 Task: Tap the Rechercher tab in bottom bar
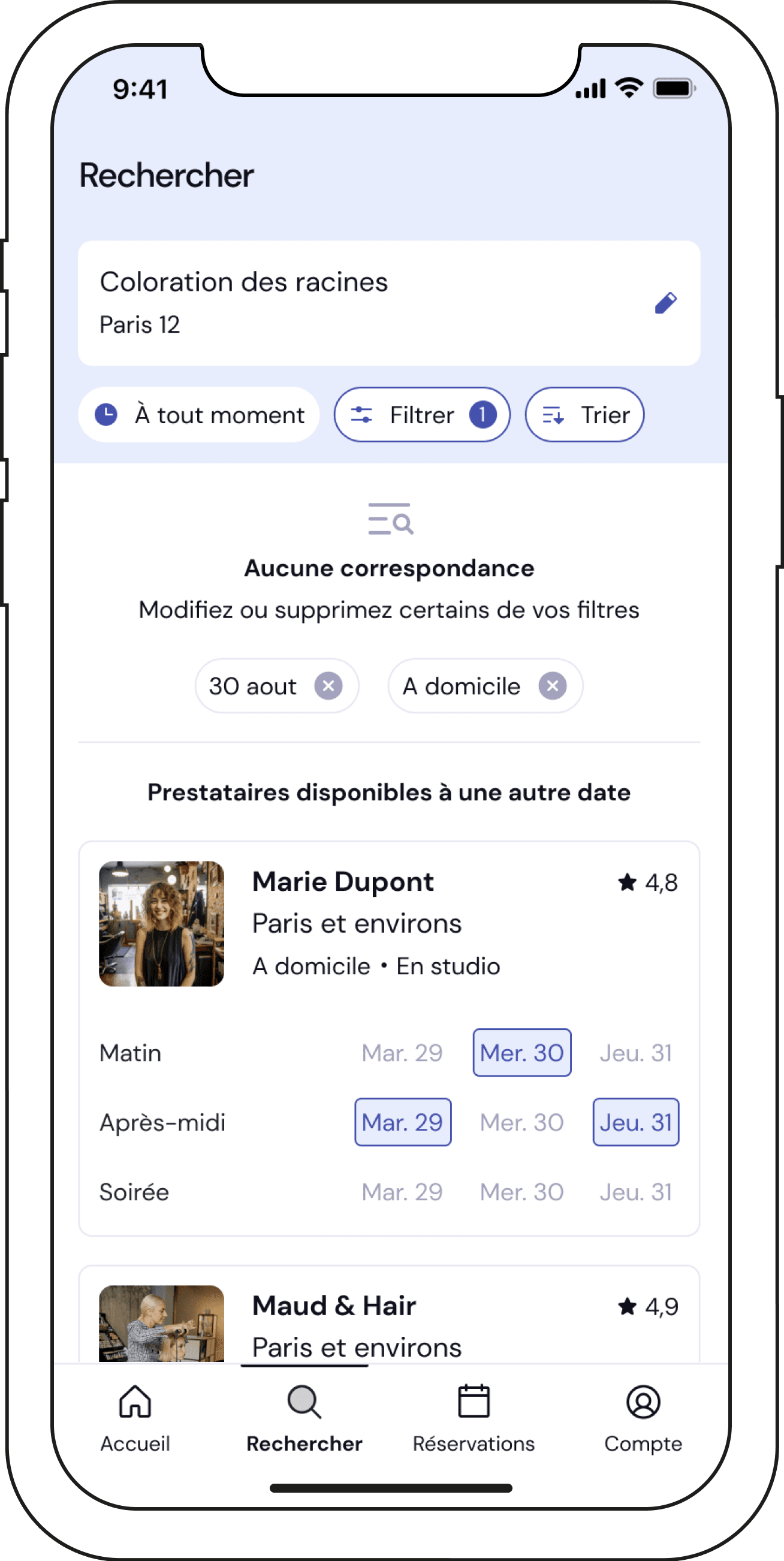(304, 1419)
